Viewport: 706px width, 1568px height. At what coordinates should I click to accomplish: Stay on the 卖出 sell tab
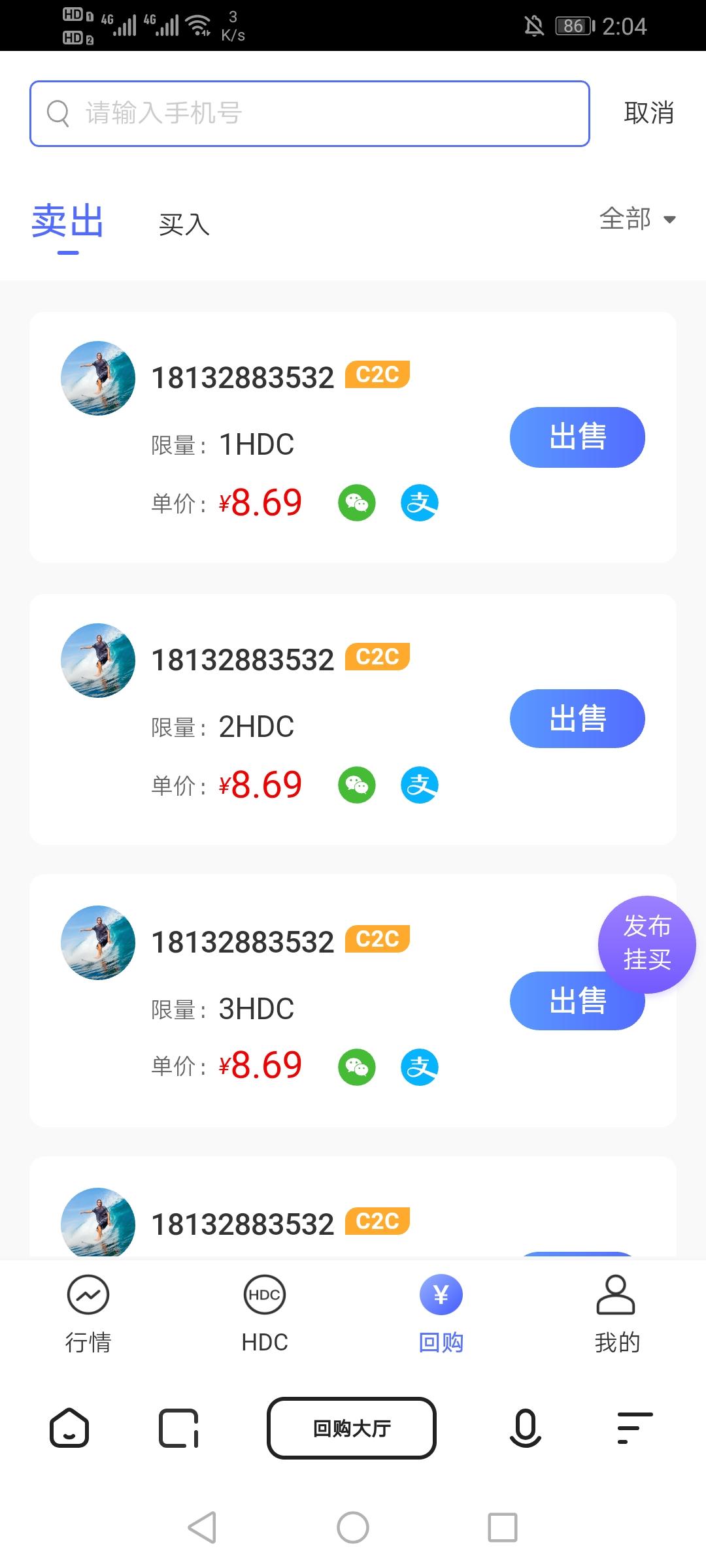coord(67,223)
